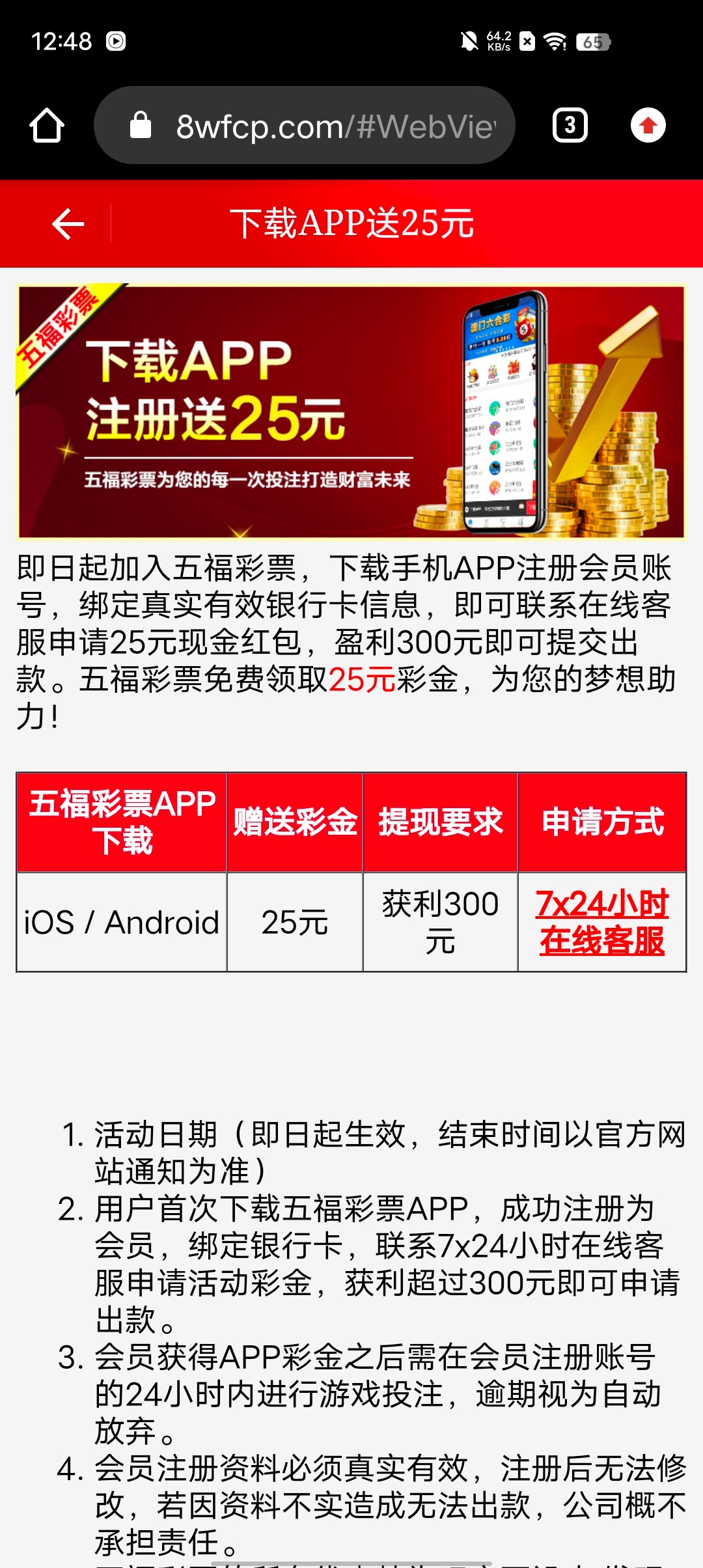Tap the red upload arrow browser icon
This screenshot has height=1568, width=703.
click(x=648, y=125)
